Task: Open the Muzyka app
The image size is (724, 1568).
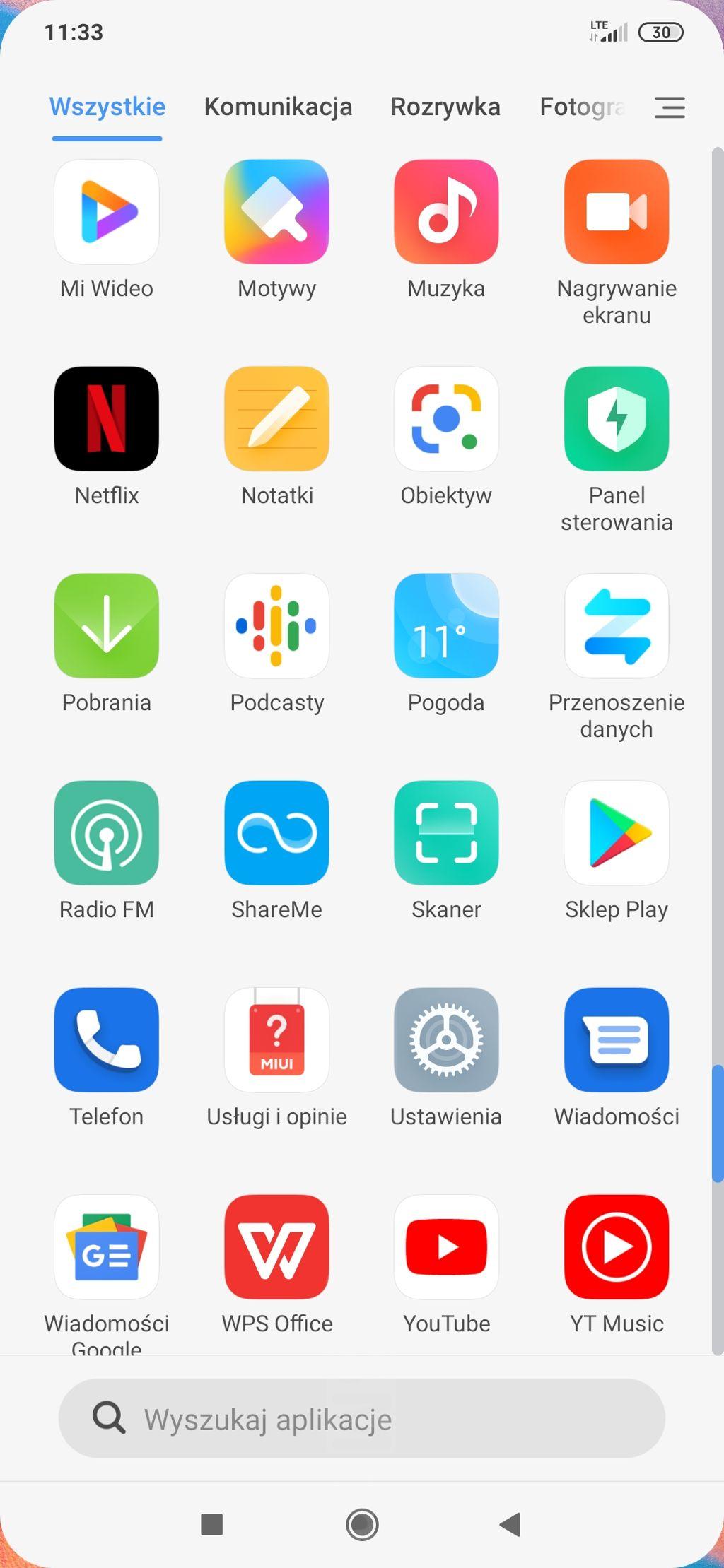Action: [446, 212]
